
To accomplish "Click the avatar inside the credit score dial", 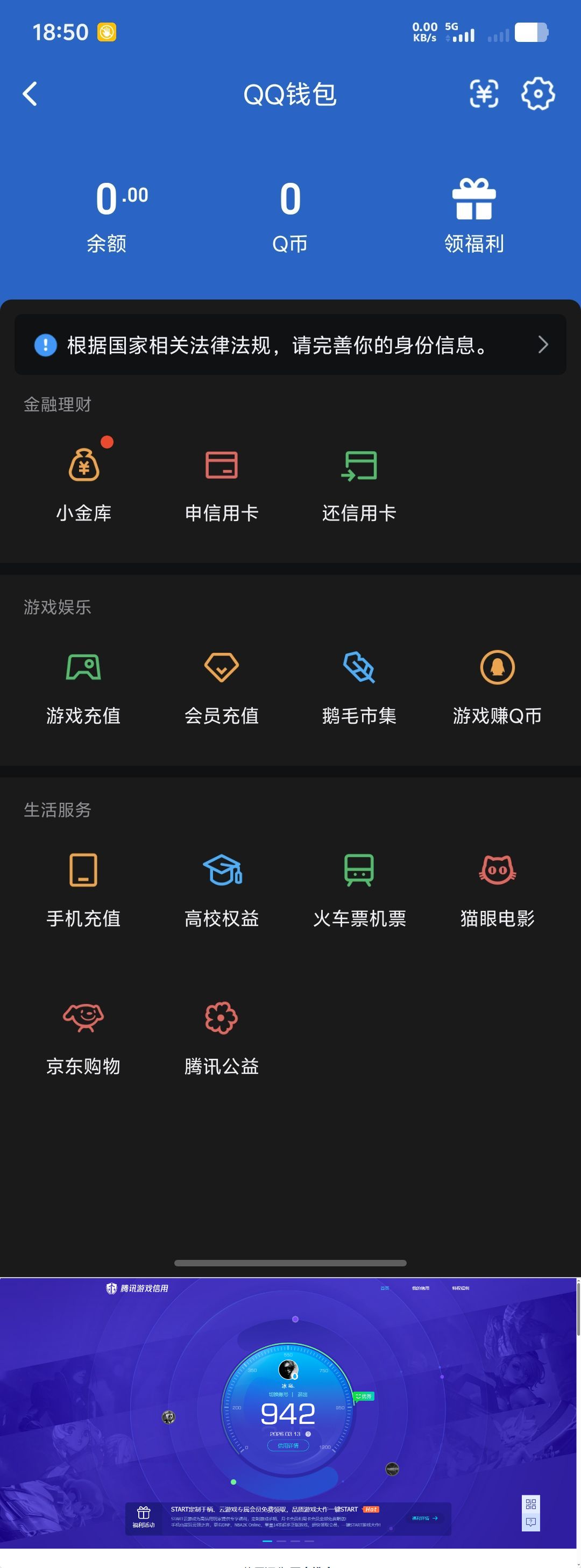I will pos(288,1370).
